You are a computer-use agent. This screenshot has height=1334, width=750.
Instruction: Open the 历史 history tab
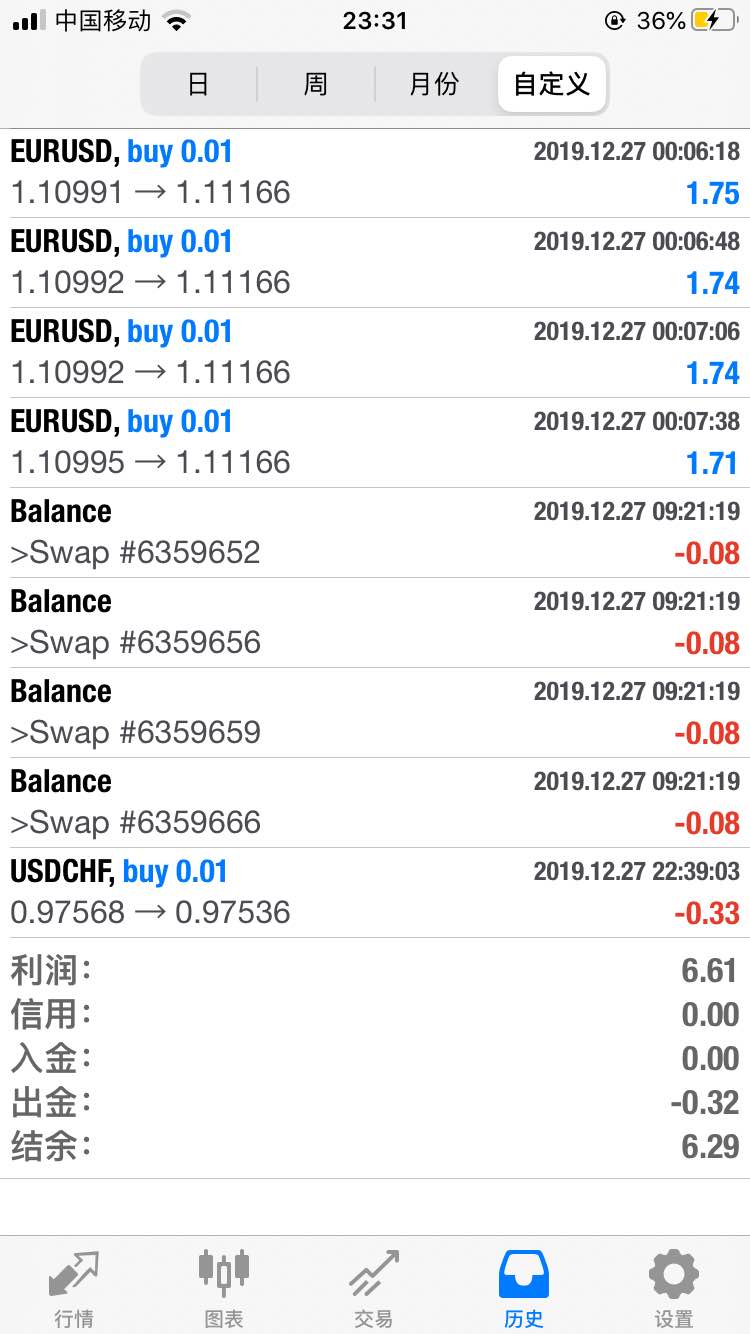pos(524,1287)
